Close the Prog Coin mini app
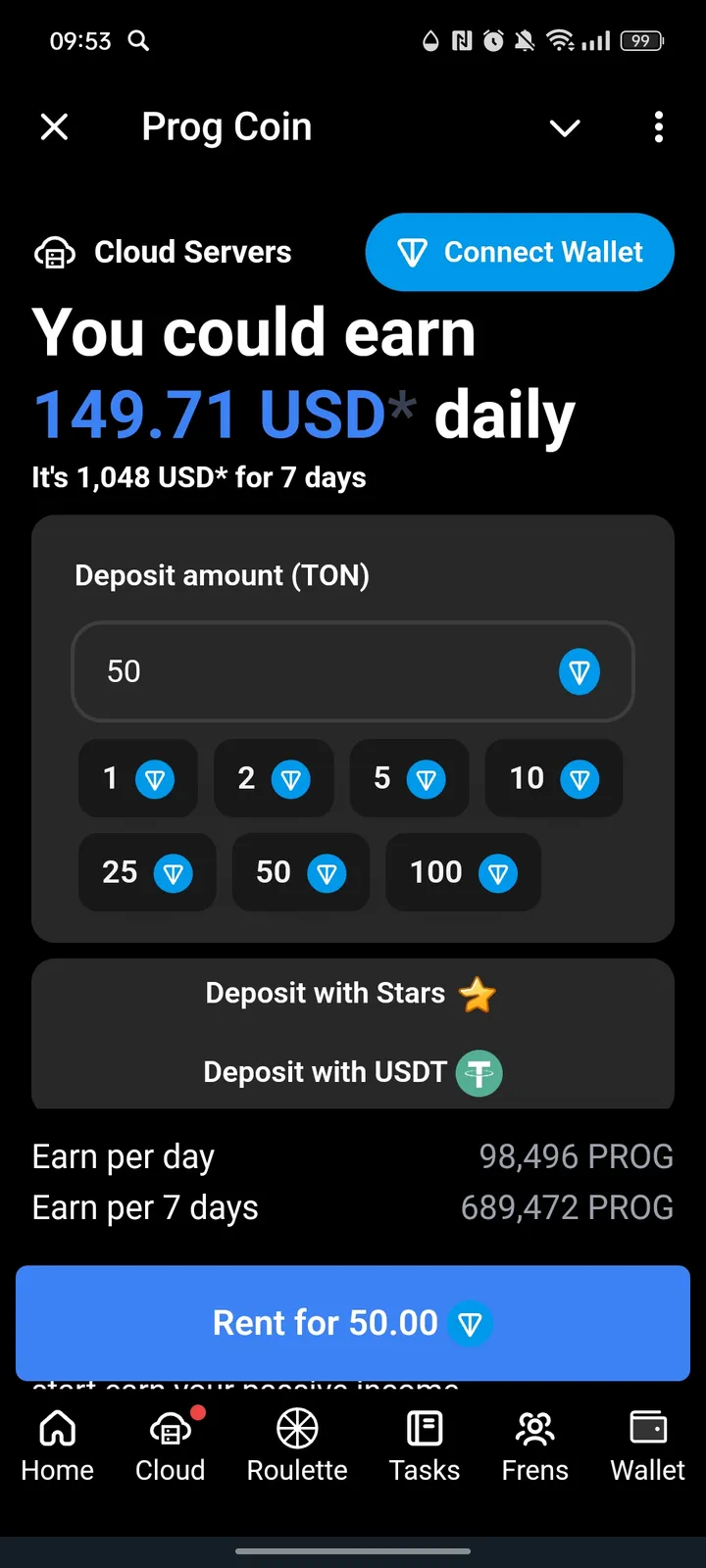 tap(54, 126)
